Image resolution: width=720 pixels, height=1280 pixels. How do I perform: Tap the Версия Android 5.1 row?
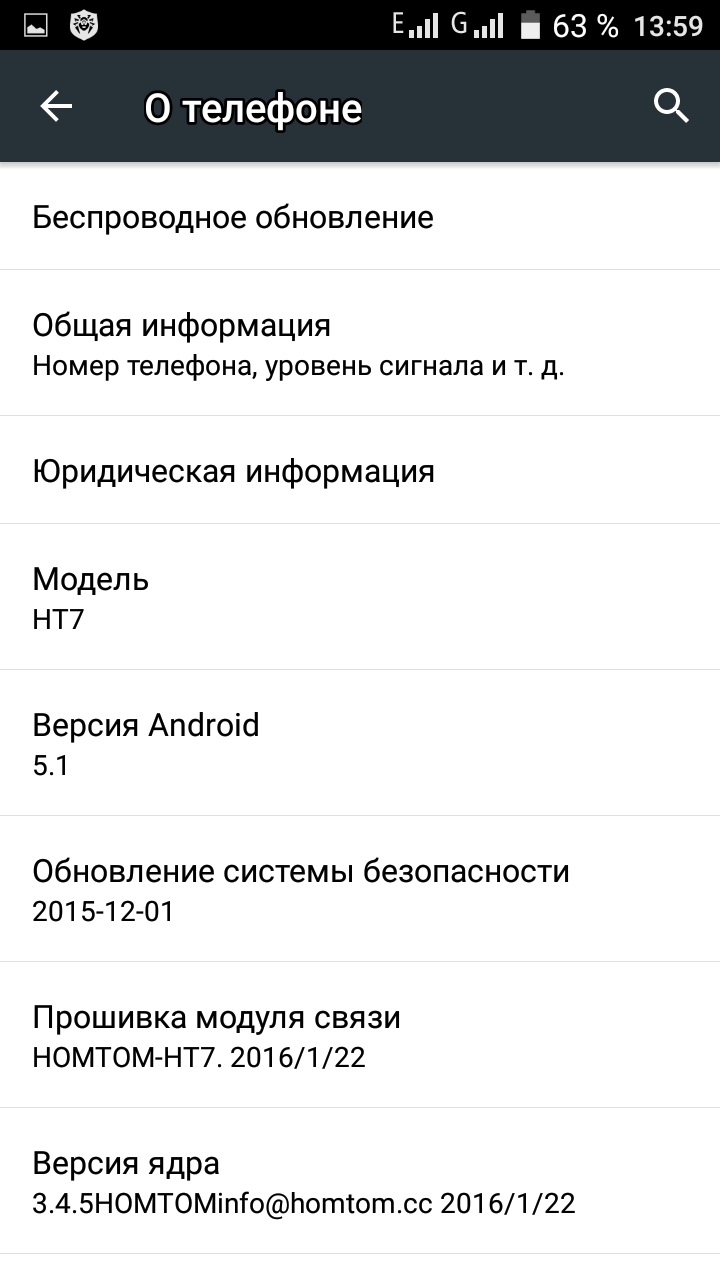[360, 743]
